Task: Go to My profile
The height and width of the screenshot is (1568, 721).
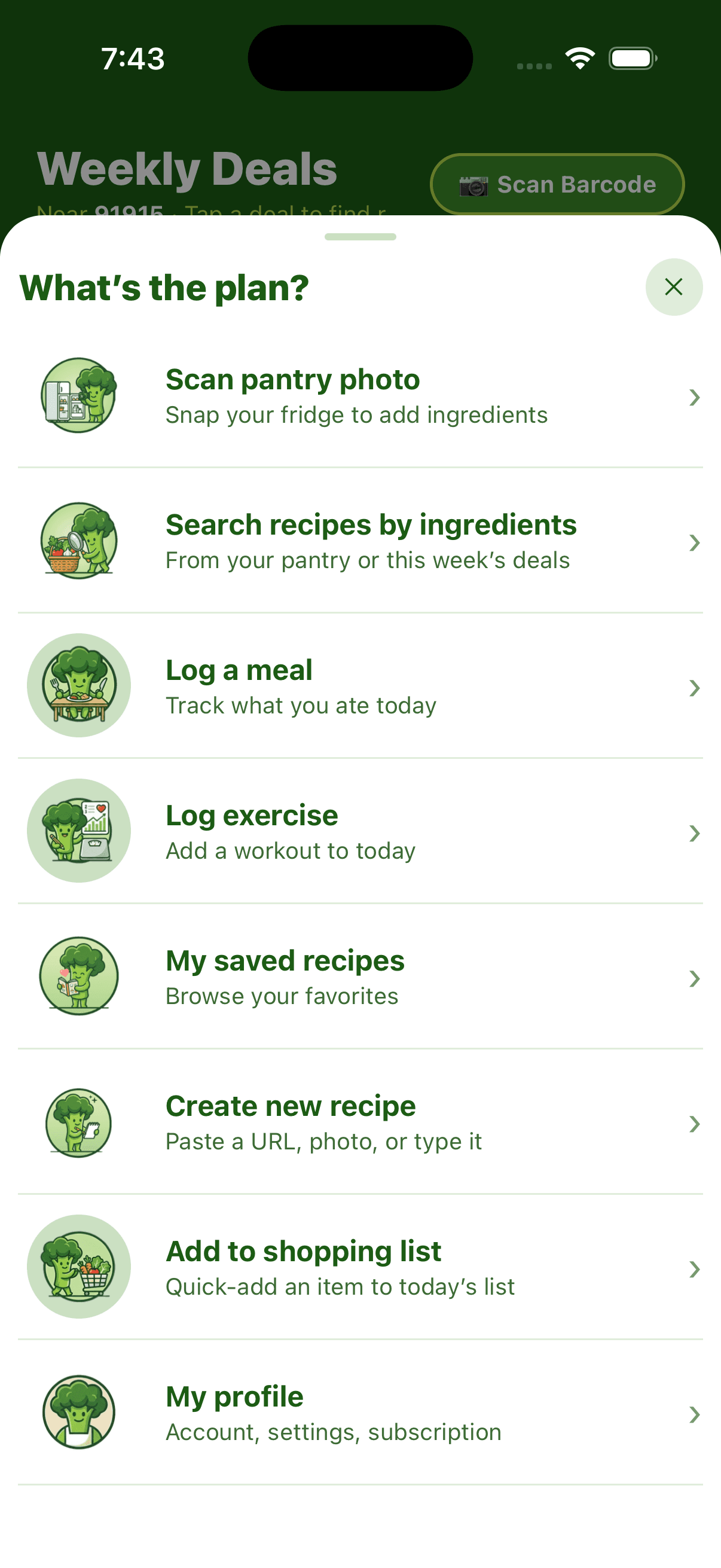Action: click(x=360, y=1412)
